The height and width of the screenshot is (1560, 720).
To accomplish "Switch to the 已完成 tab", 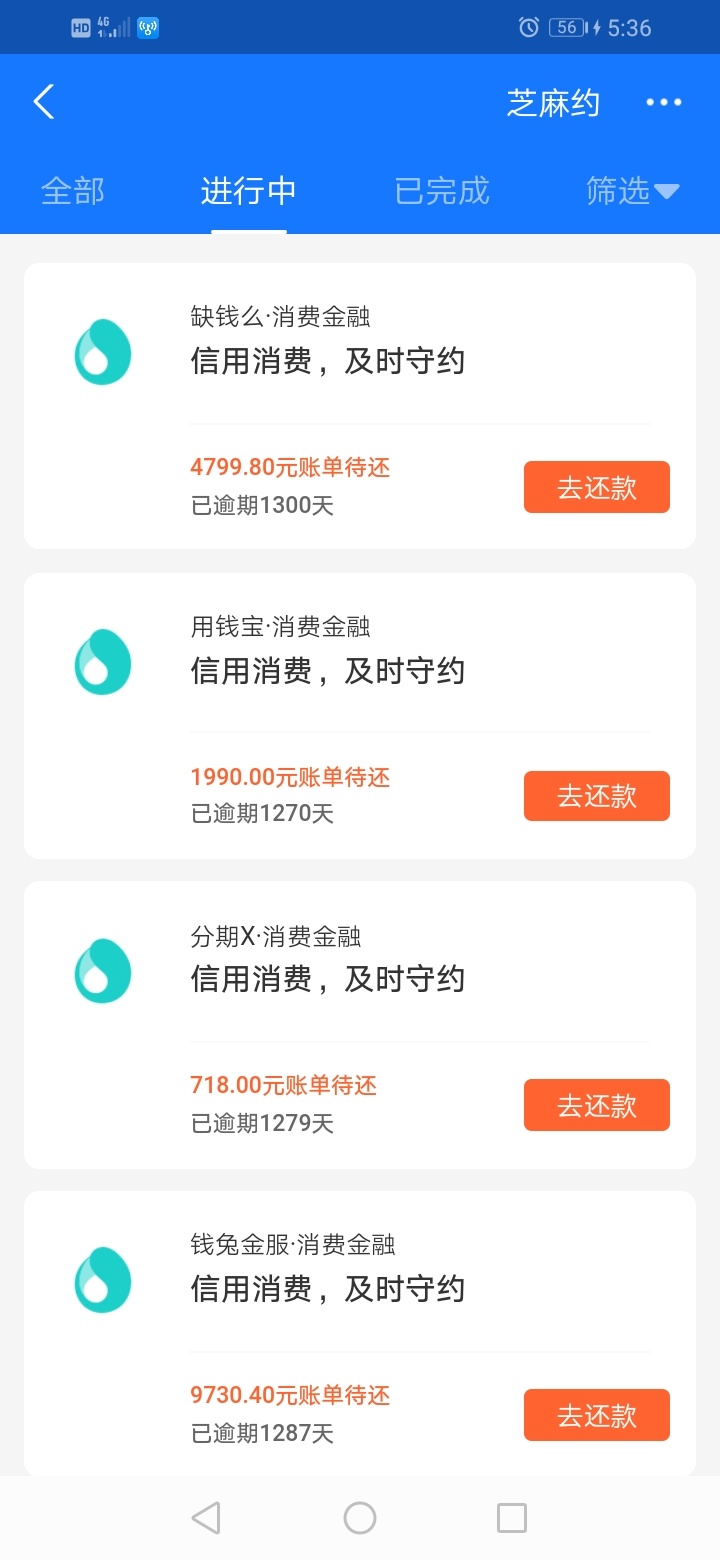I will click(442, 190).
